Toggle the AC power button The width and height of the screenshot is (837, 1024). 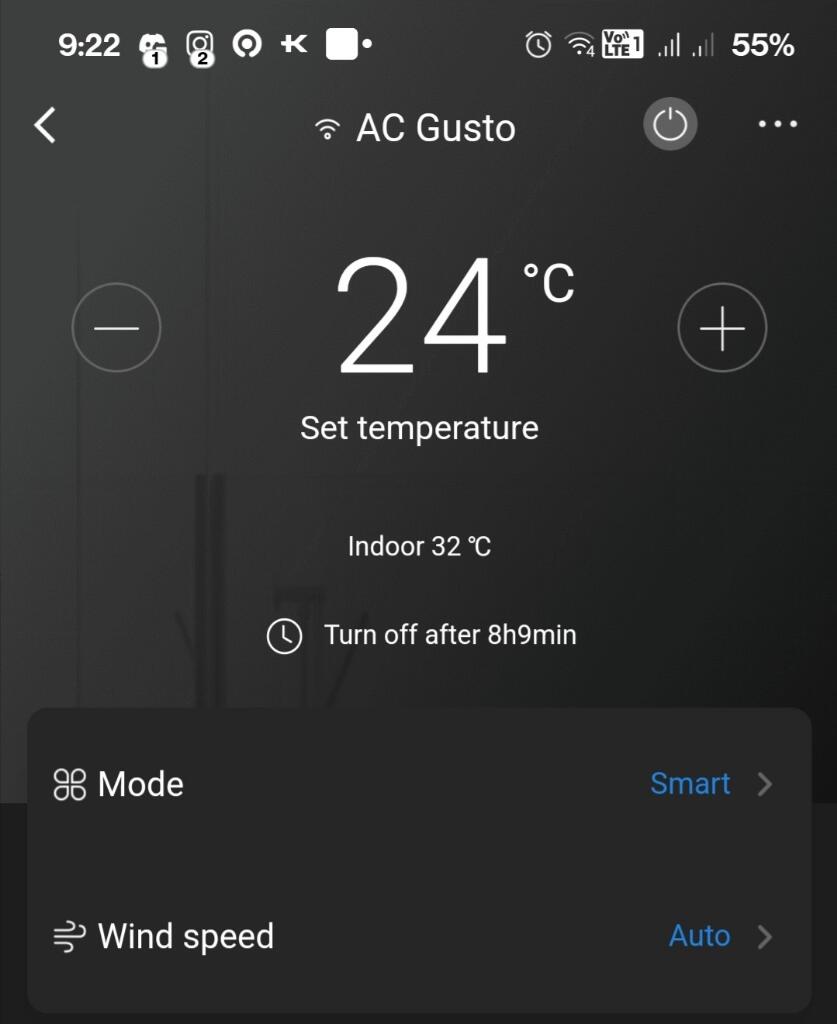click(670, 126)
